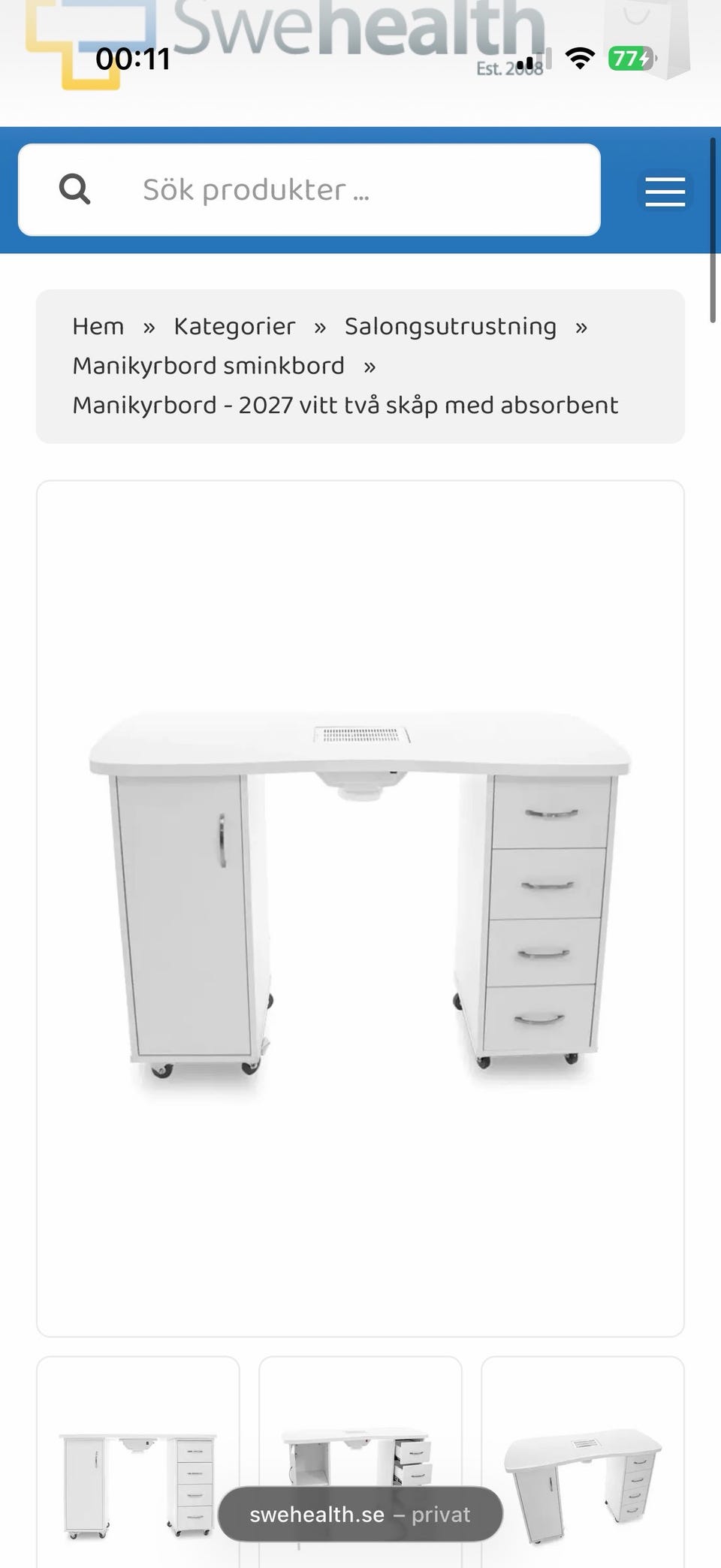Open the hamburger menu
The width and height of the screenshot is (721, 1568).
(x=665, y=192)
